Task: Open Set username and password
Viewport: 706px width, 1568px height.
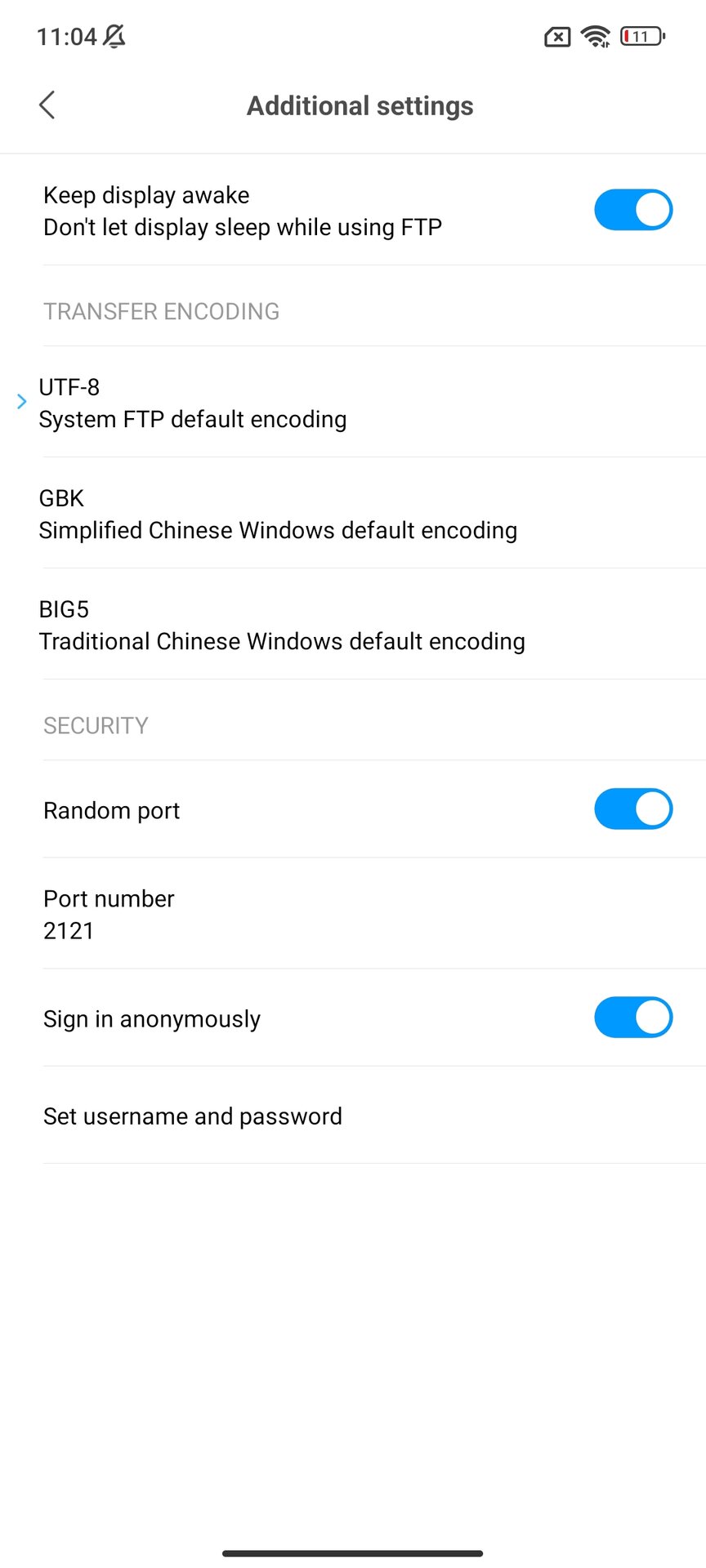Action: coord(353,1116)
